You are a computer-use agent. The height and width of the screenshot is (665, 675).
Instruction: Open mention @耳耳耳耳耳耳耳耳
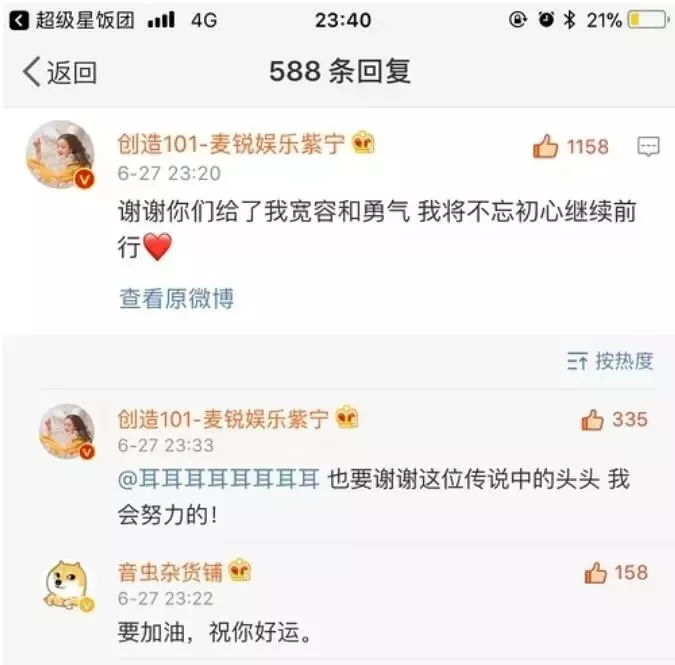pos(219,479)
